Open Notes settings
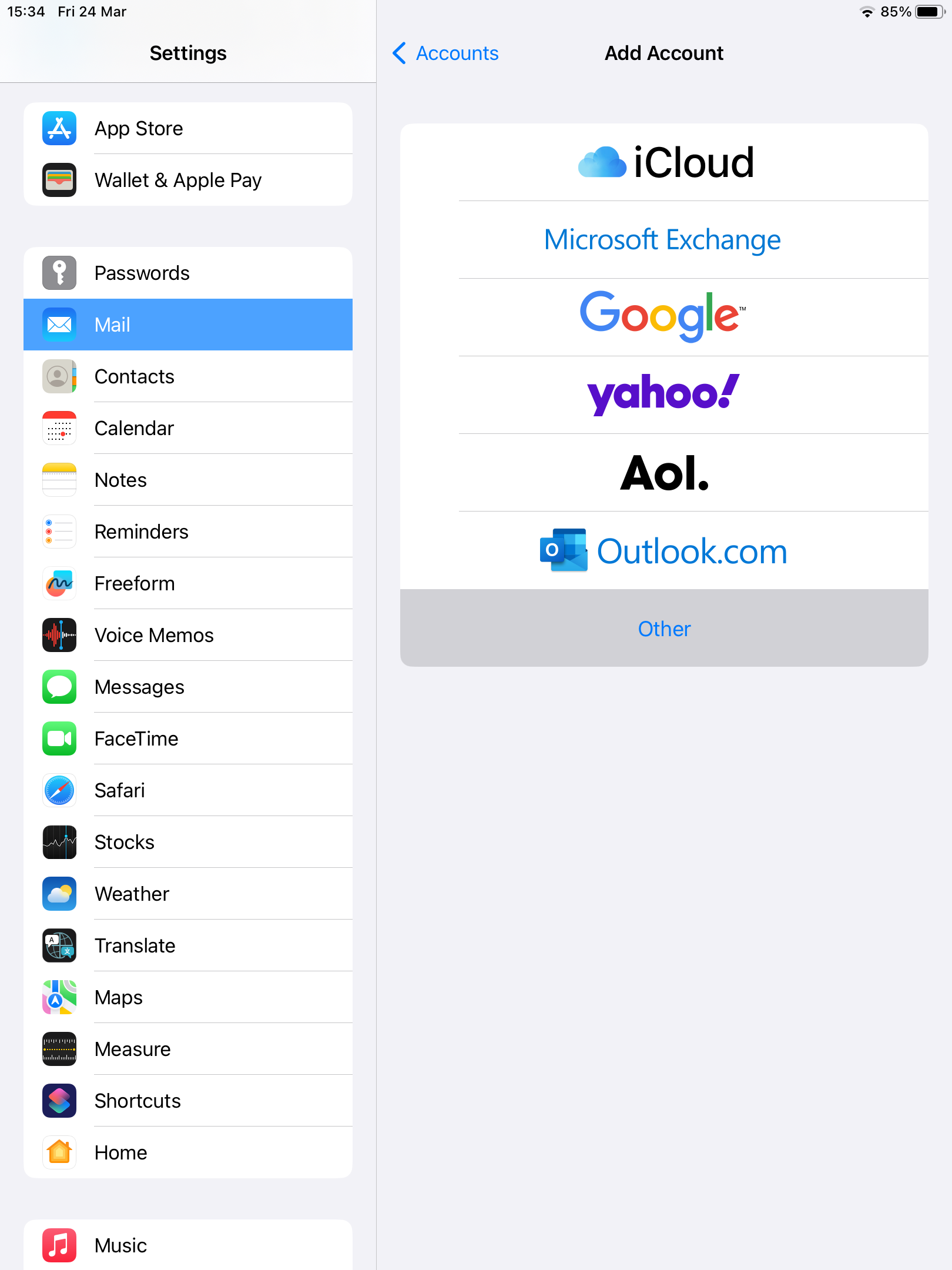Image resolution: width=952 pixels, height=1270 pixels. coord(188,480)
